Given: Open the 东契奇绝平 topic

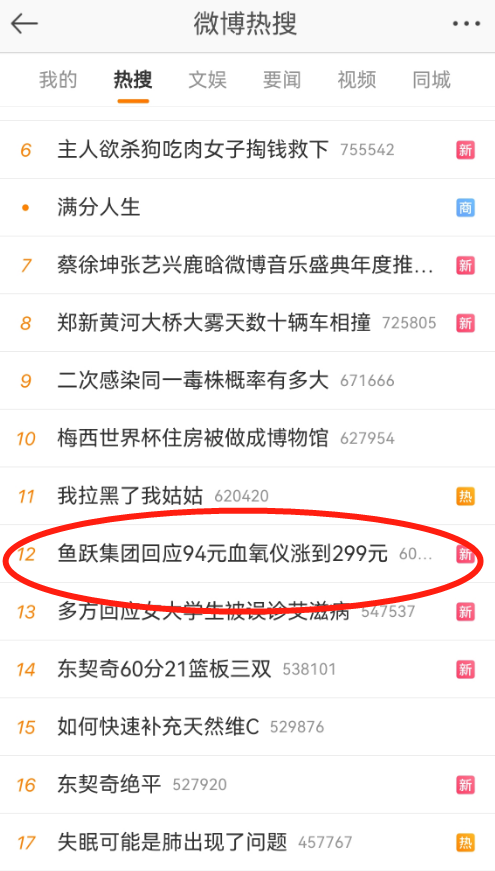Looking at the screenshot, I should [247, 785].
